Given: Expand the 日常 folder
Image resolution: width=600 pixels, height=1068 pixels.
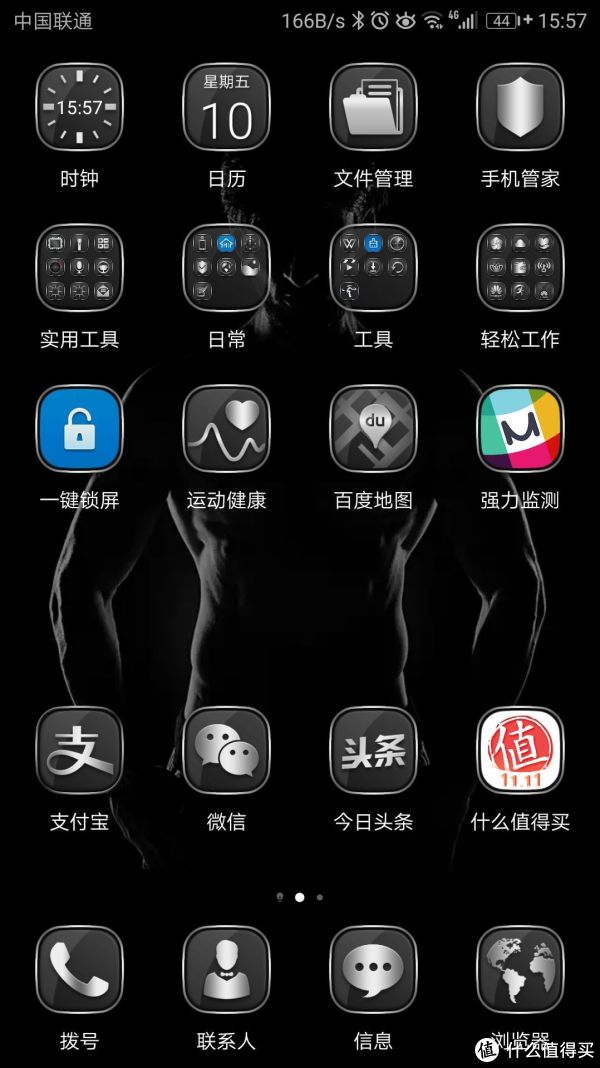Looking at the screenshot, I should coord(226,268).
